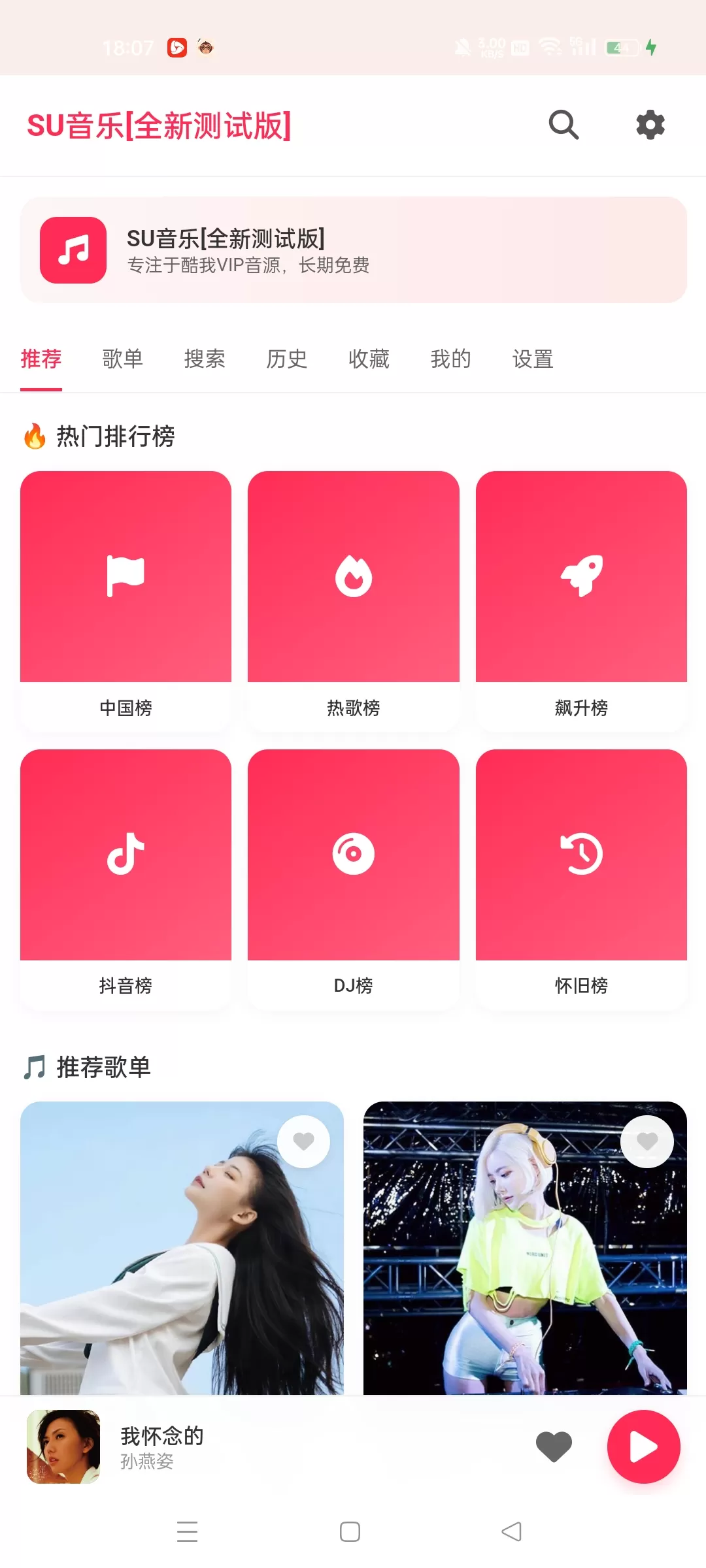Open the 抖音榜 TikTok chart
This screenshot has height=1568, width=706.
(126, 854)
